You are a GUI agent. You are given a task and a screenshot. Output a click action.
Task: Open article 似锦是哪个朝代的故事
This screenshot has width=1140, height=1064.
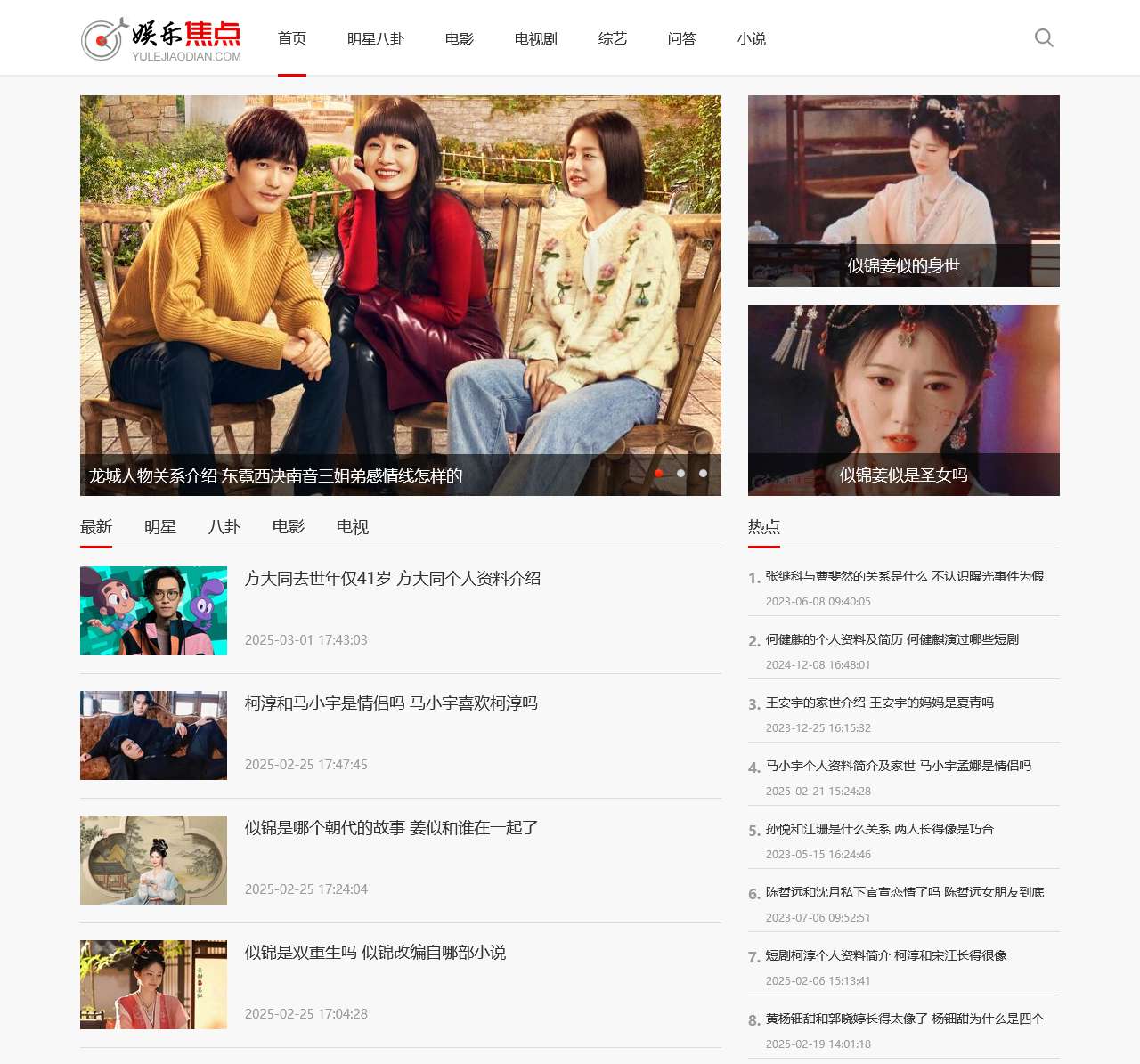[391, 828]
